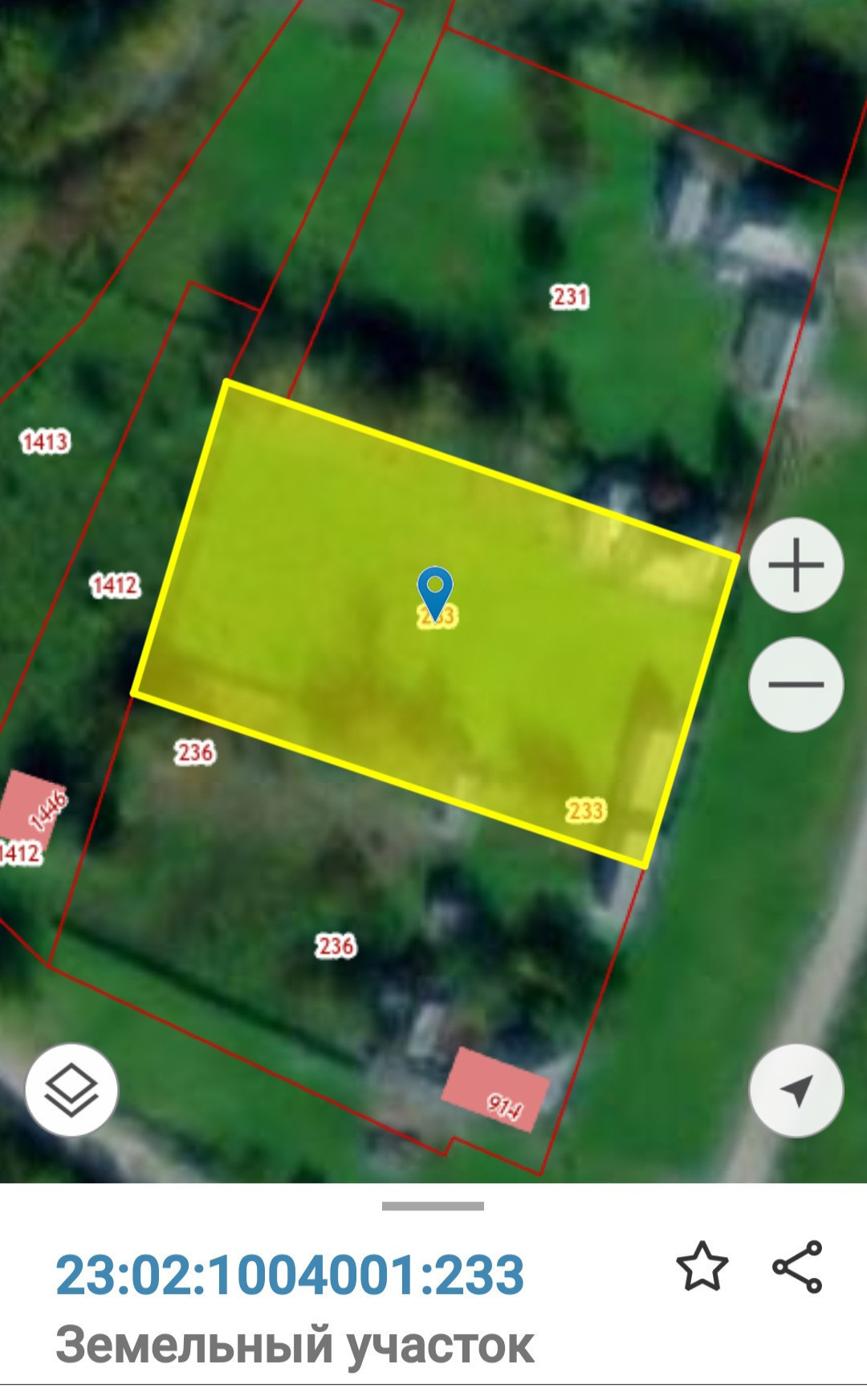The image size is (867, 1400).
Task: Open parcel 23:02:1004001:233 details
Action: click(x=289, y=1275)
